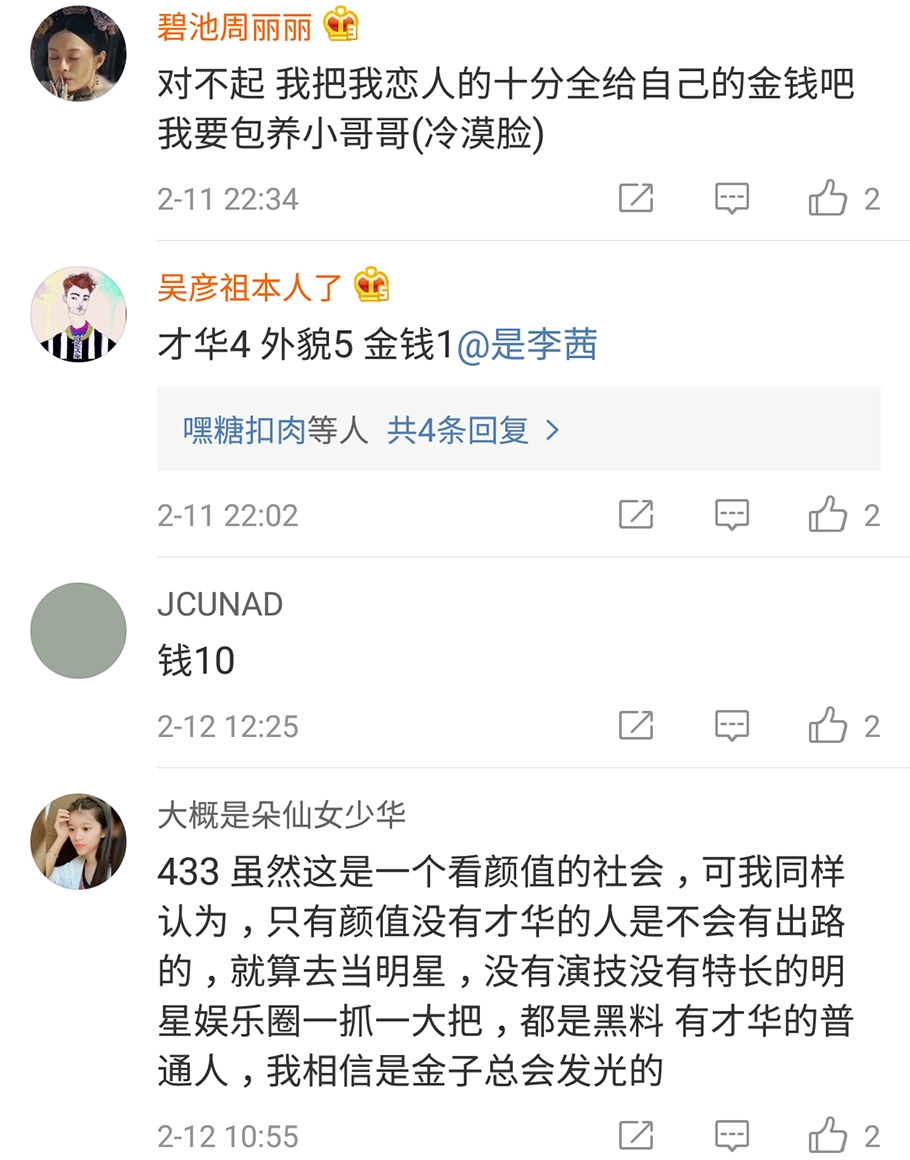
Task: Click the username JCUNAD
Action: tap(219, 605)
